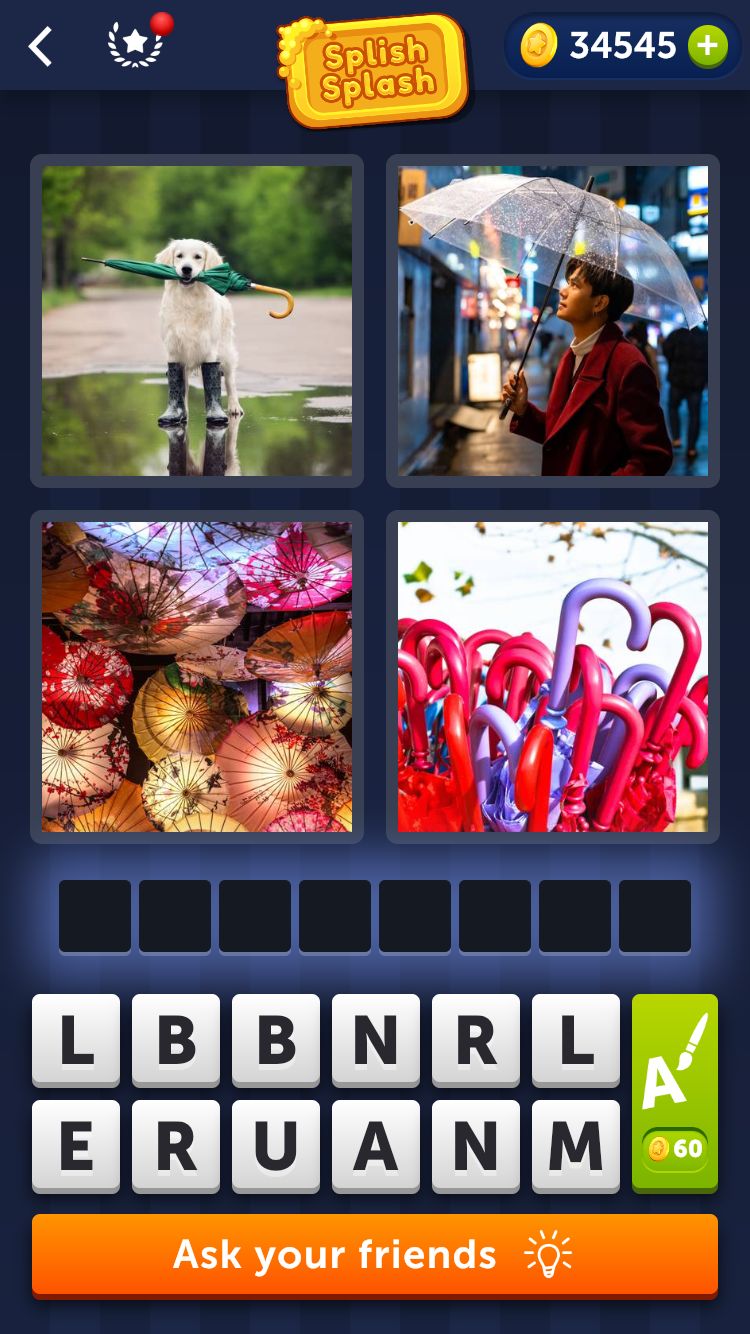Enlarge the pink umbrella handles picture
The width and height of the screenshot is (750, 1334).
[x=553, y=677]
